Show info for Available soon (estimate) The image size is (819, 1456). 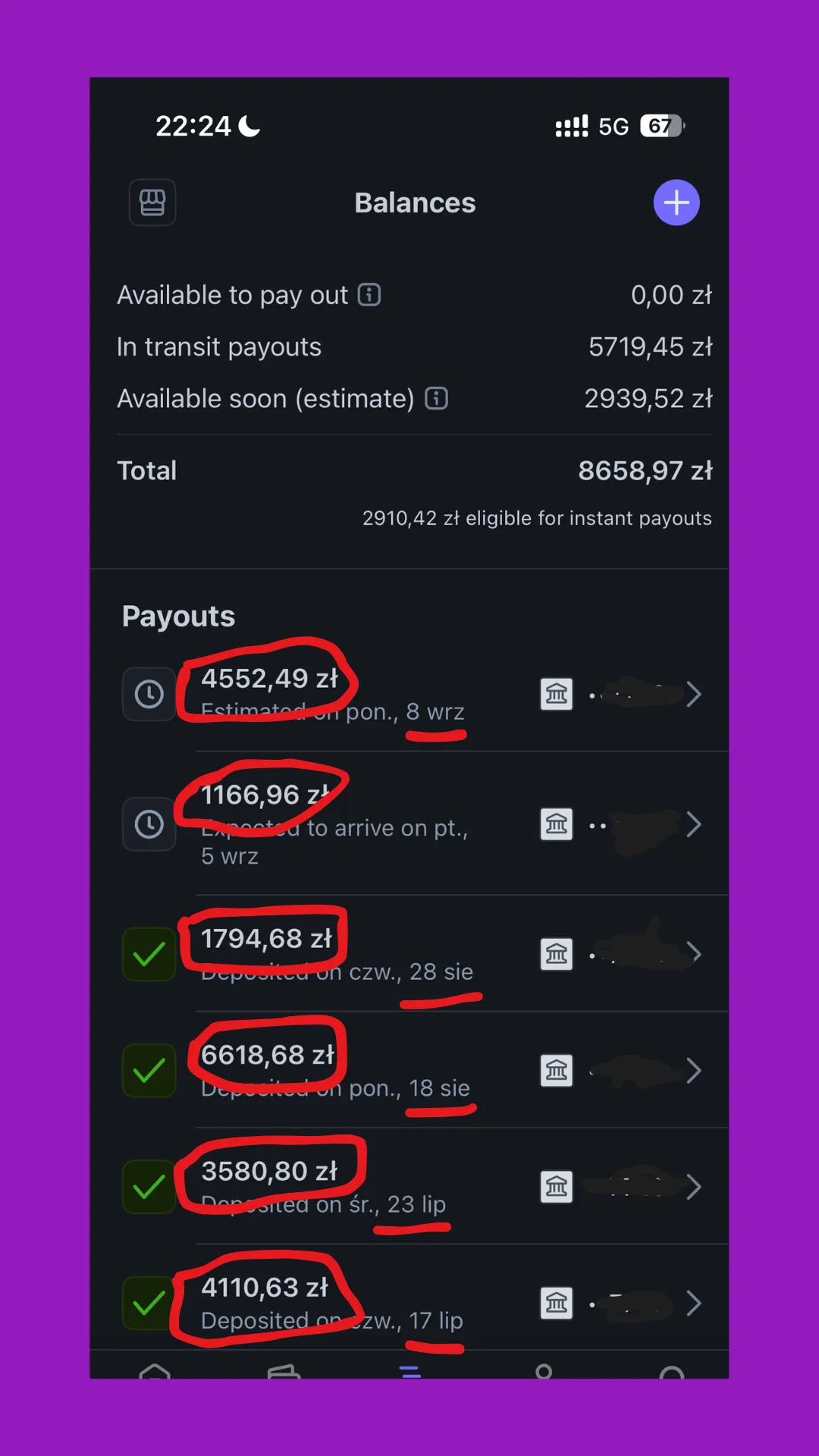(436, 398)
